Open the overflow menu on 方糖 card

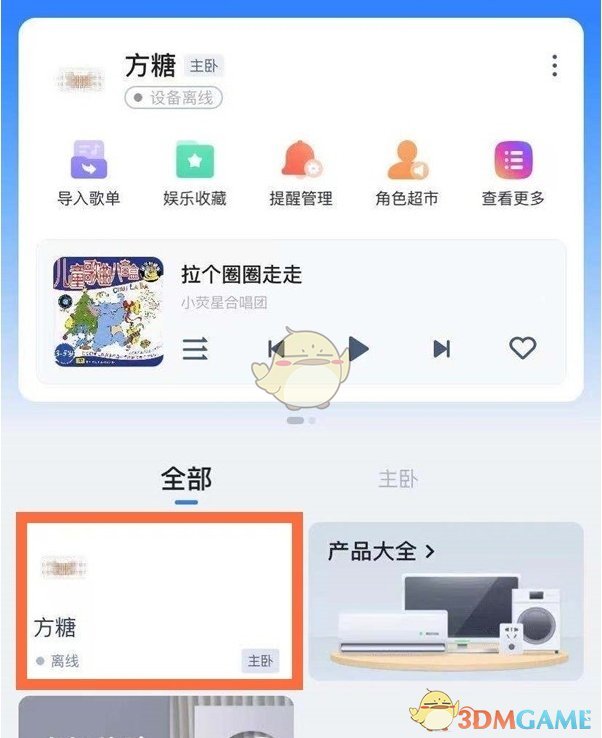click(x=555, y=67)
